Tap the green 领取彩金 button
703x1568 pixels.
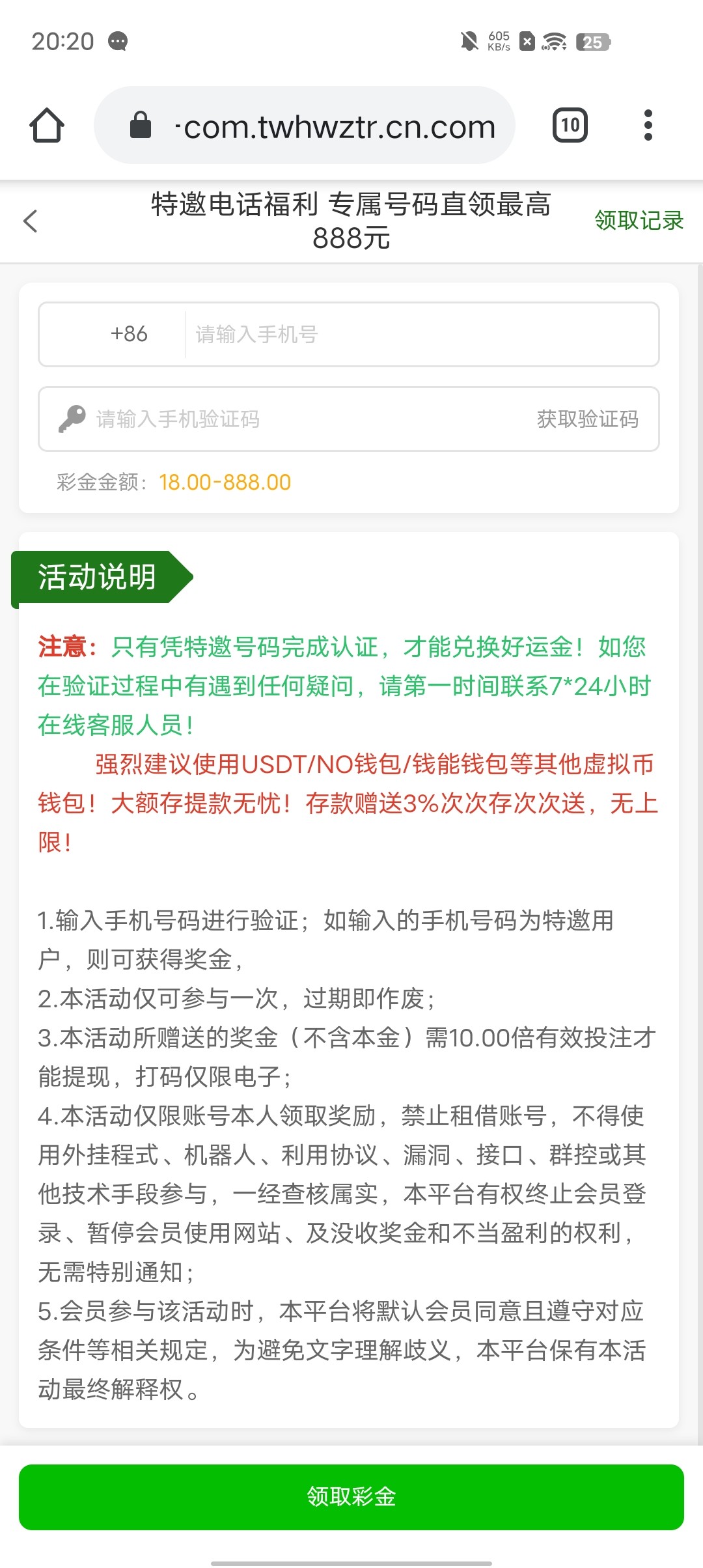[351, 1496]
